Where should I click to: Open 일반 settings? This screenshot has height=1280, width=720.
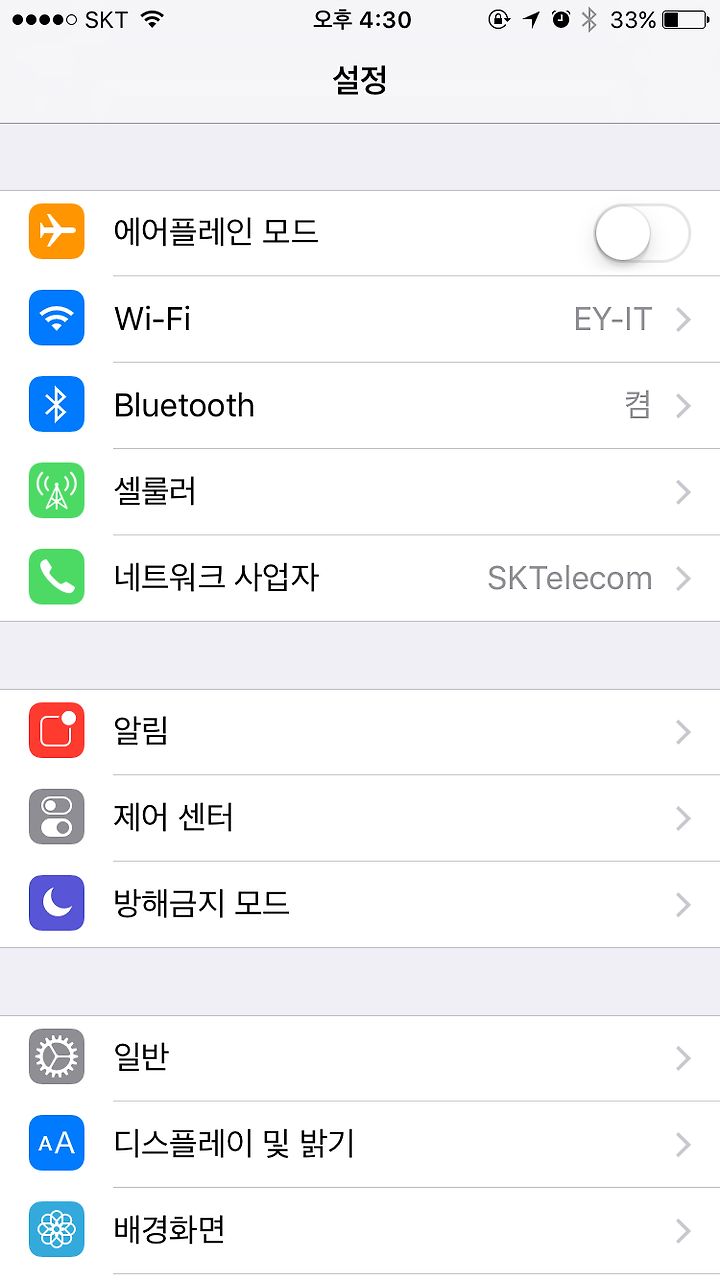pyautogui.click(x=360, y=1058)
